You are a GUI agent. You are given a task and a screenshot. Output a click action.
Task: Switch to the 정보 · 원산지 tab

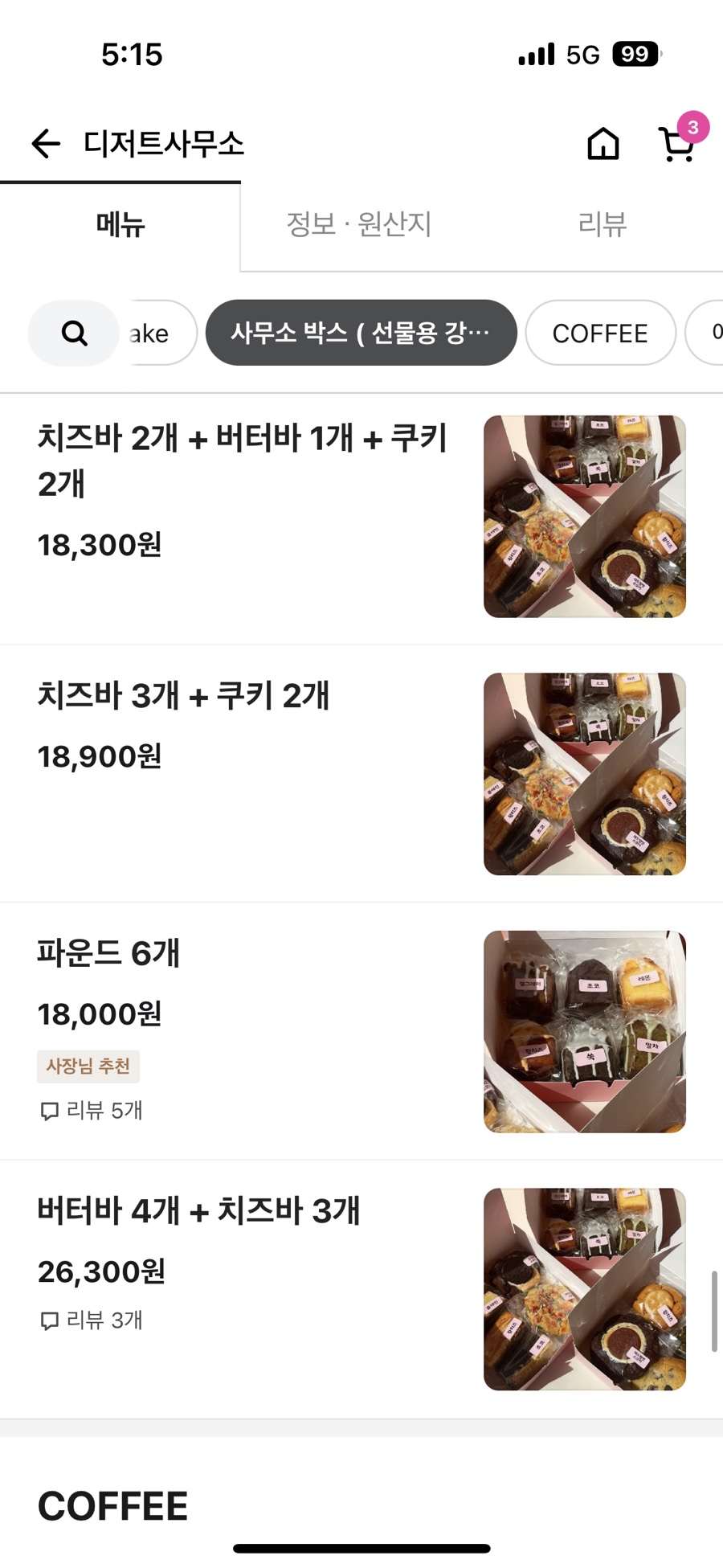pyautogui.click(x=359, y=224)
